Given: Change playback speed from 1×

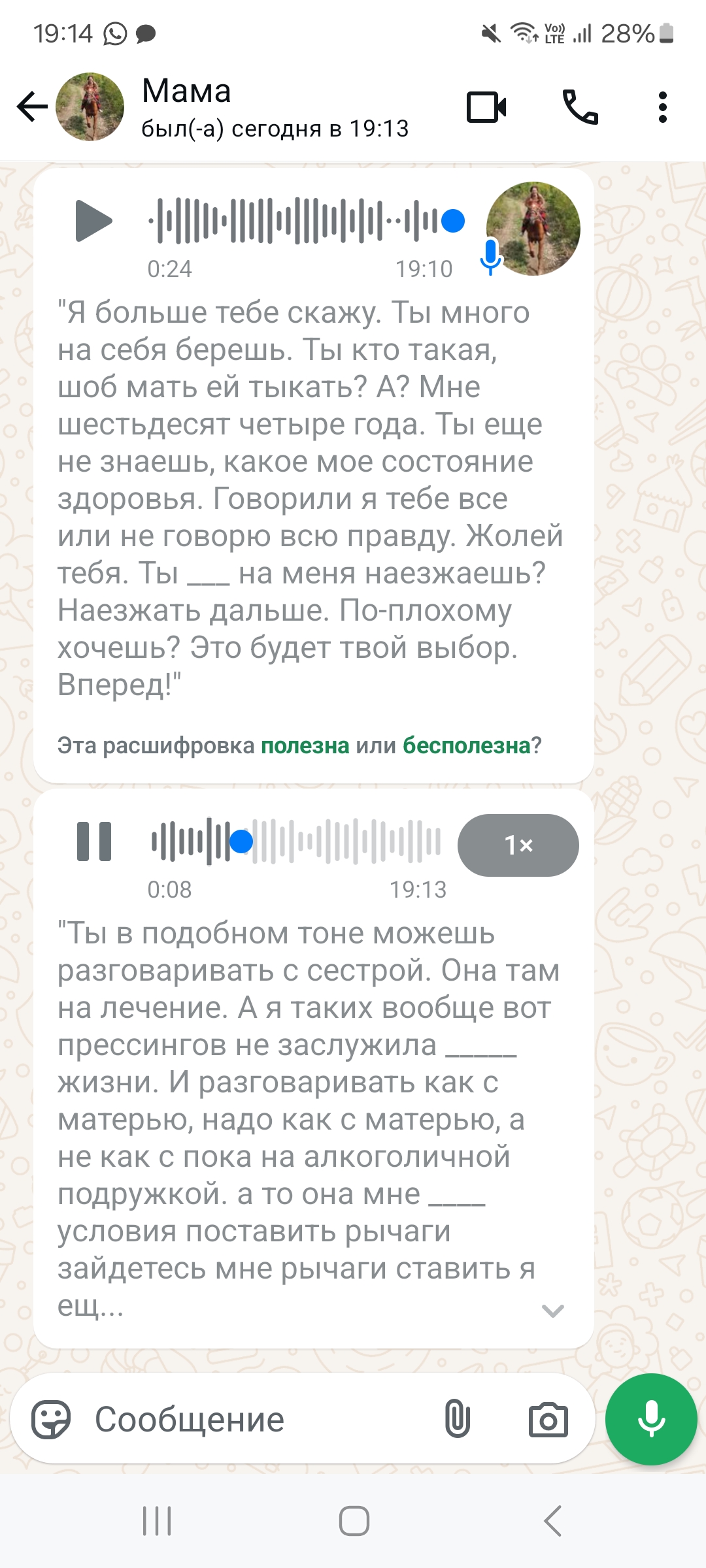Looking at the screenshot, I should [518, 845].
